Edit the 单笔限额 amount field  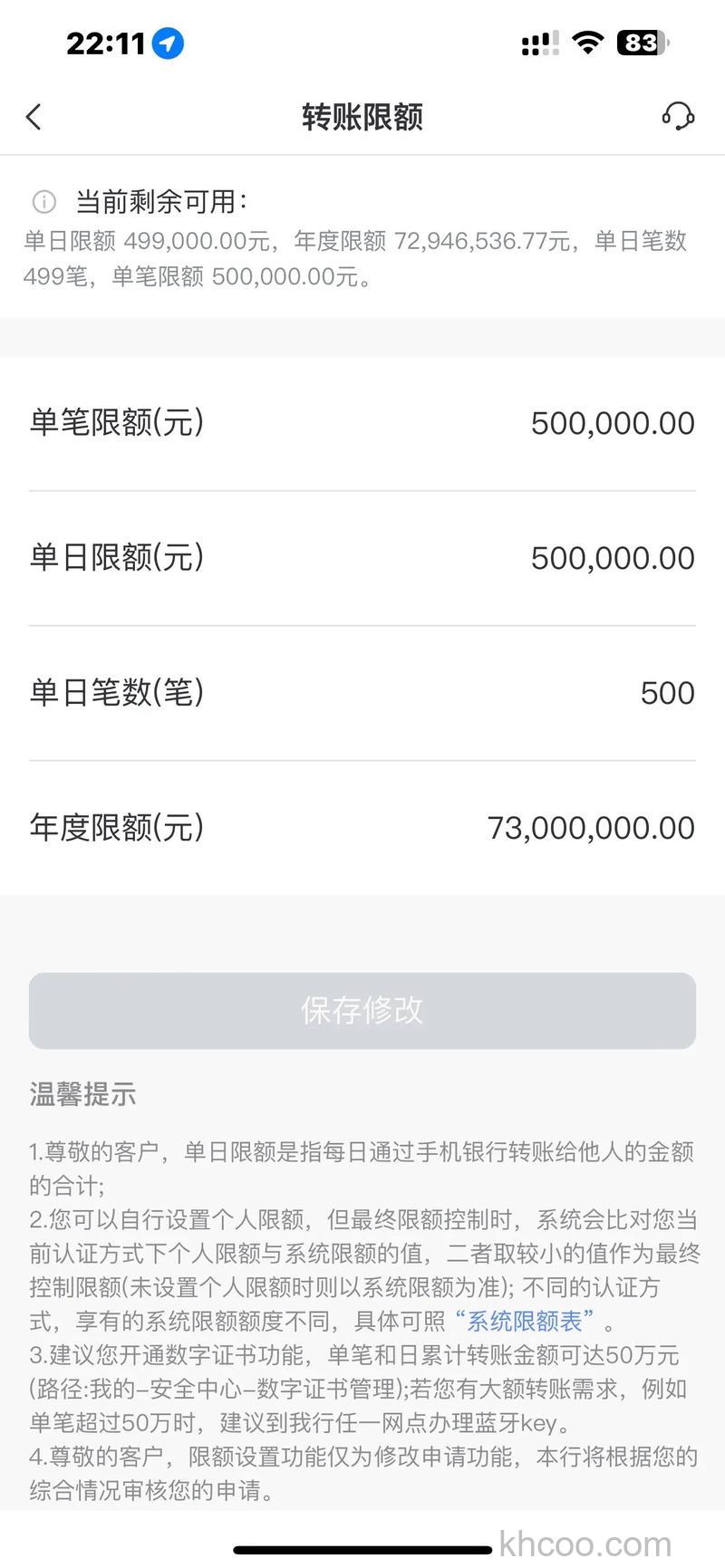(x=614, y=423)
